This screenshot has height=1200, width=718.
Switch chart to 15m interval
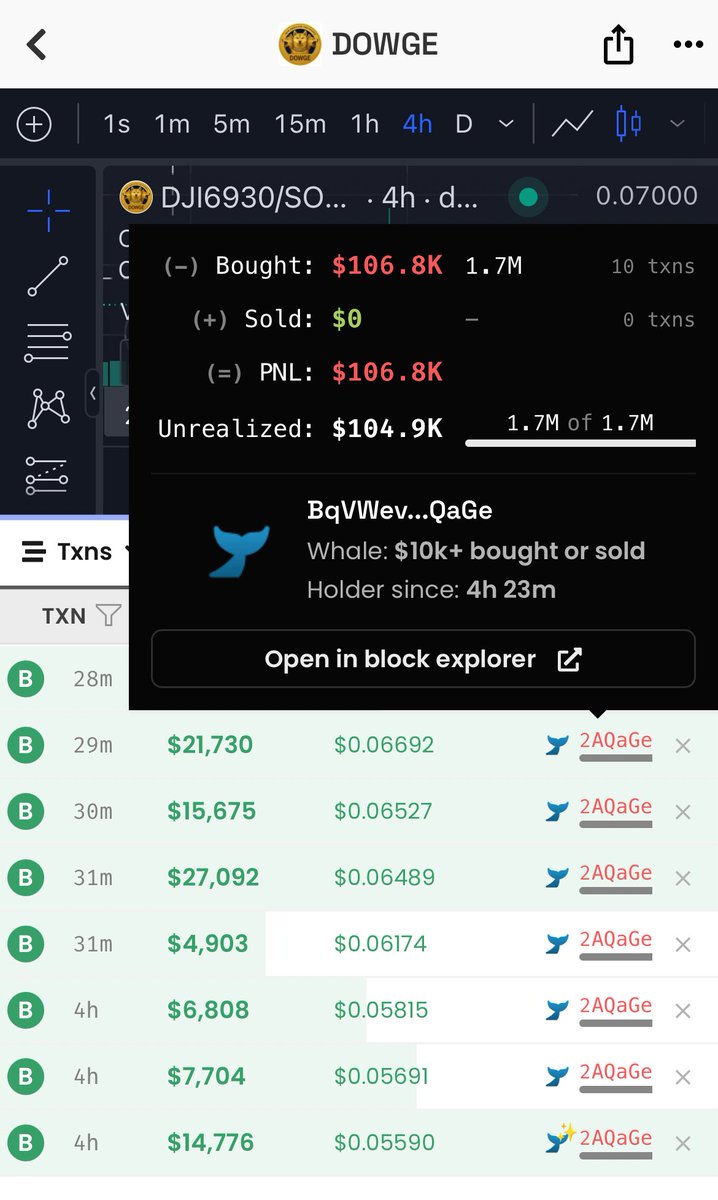tap(300, 124)
